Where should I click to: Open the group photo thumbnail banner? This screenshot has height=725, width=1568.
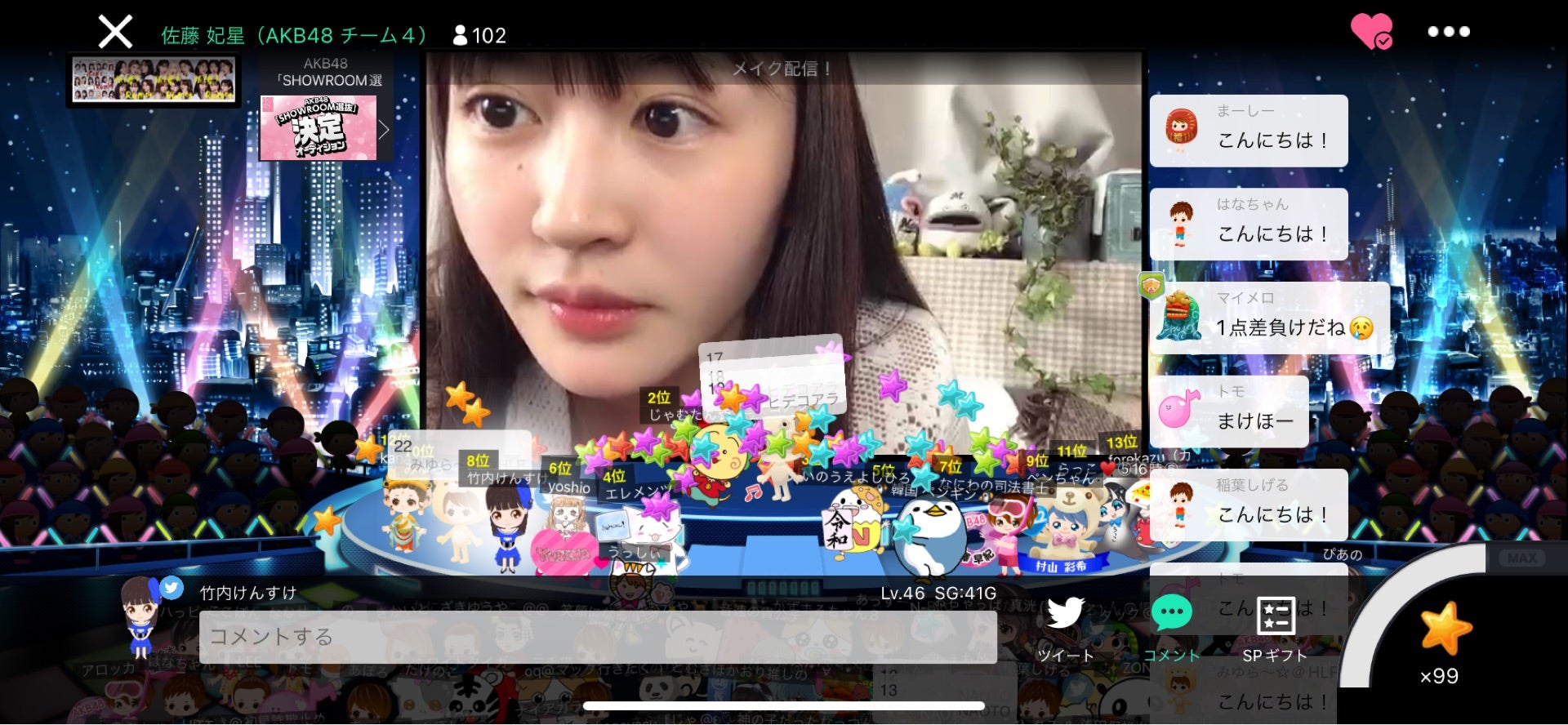(x=154, y=80)
